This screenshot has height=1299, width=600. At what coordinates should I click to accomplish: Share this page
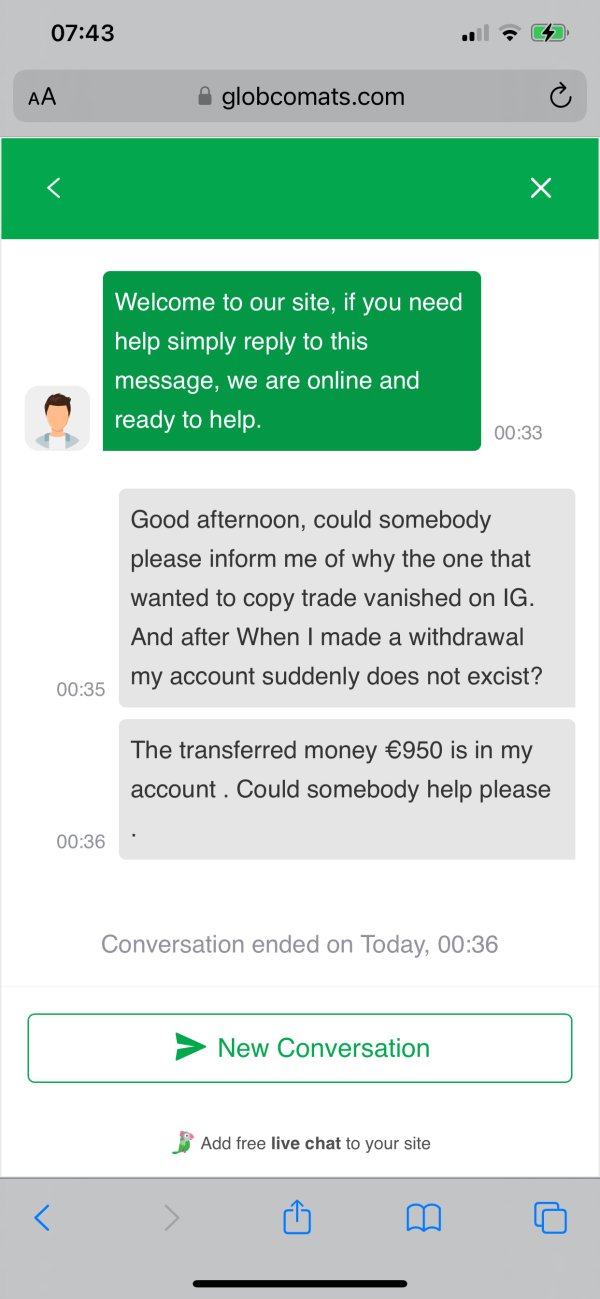[297, 1216]
